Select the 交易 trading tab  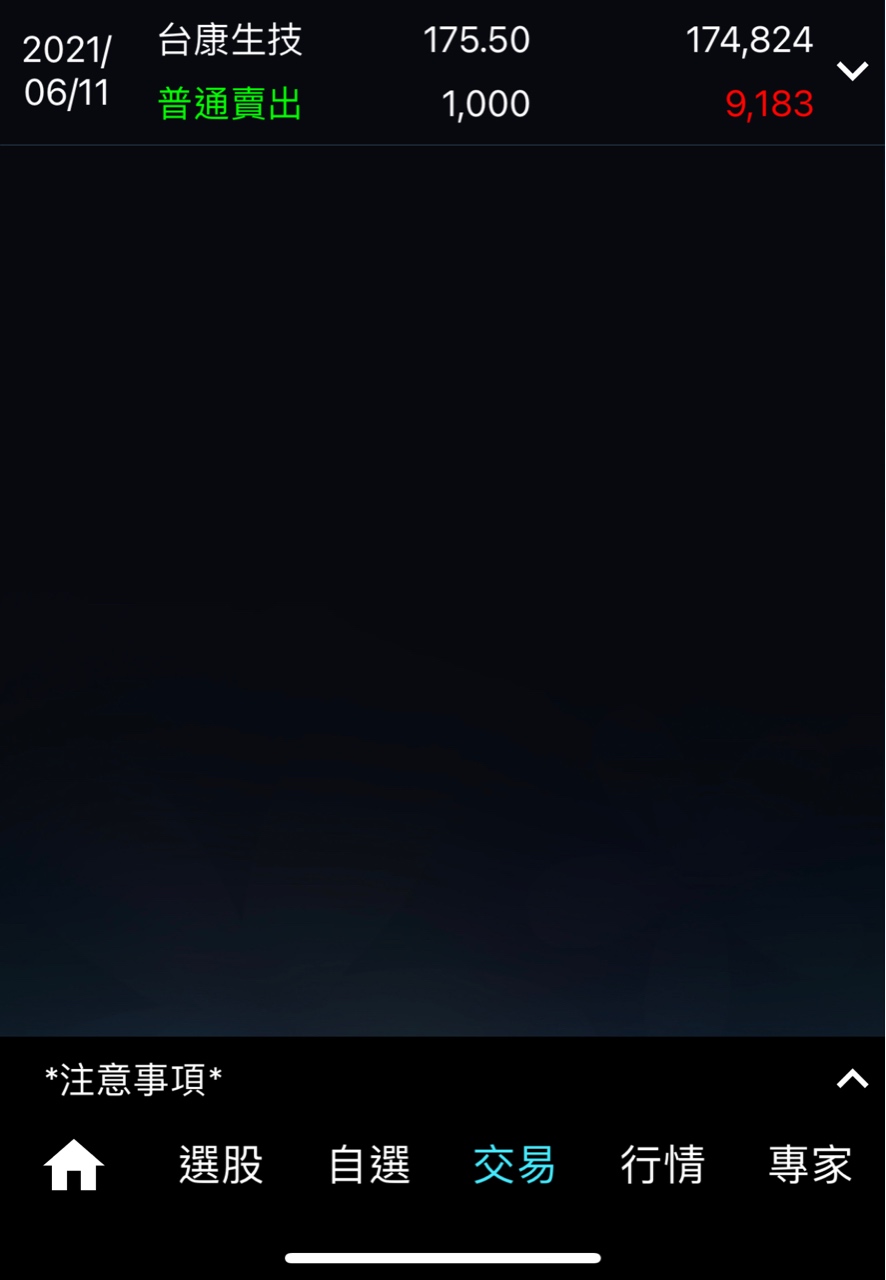(x=514, y=1166)
